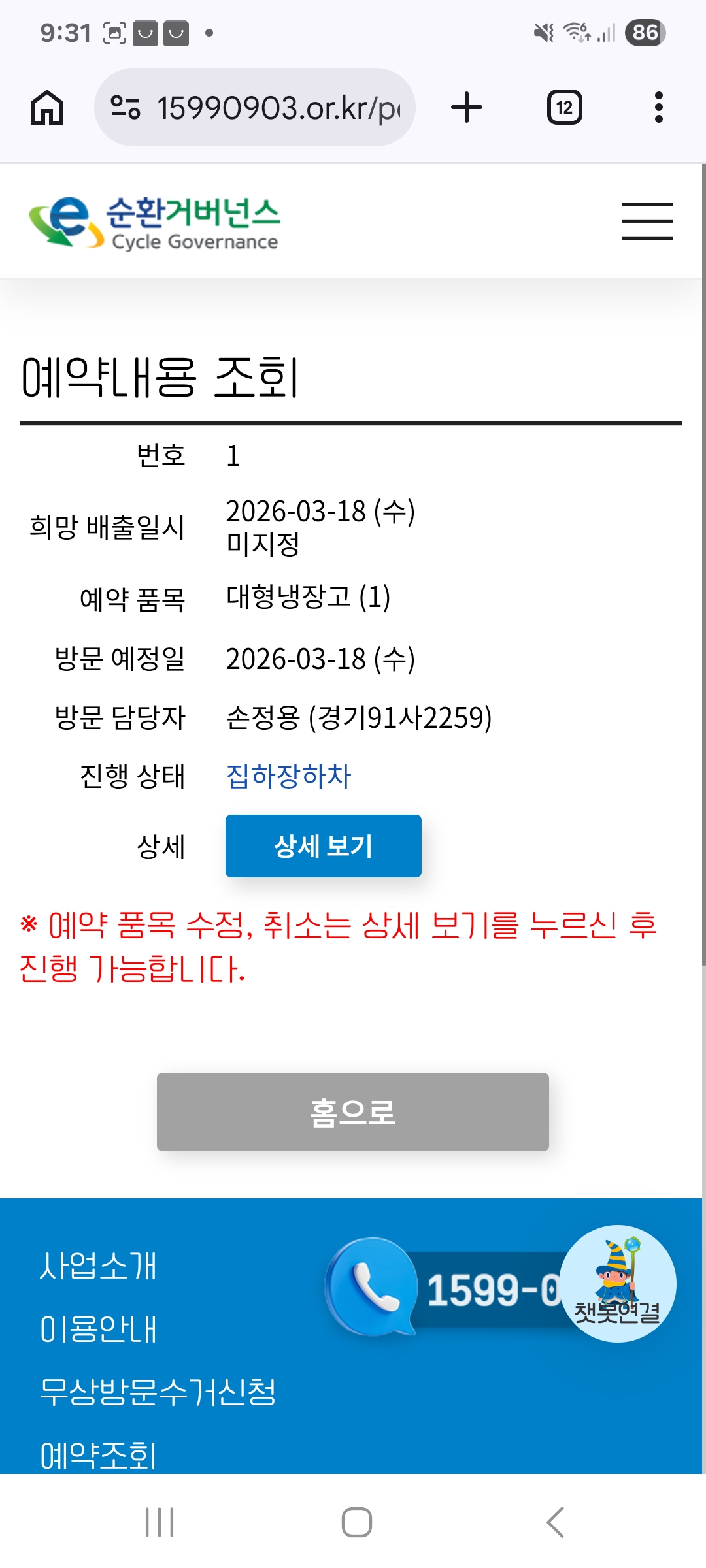This screenshot has width=706, height=1568.
Task: Open the tab switcher showing 12 tabs
Action: point(565,107)
